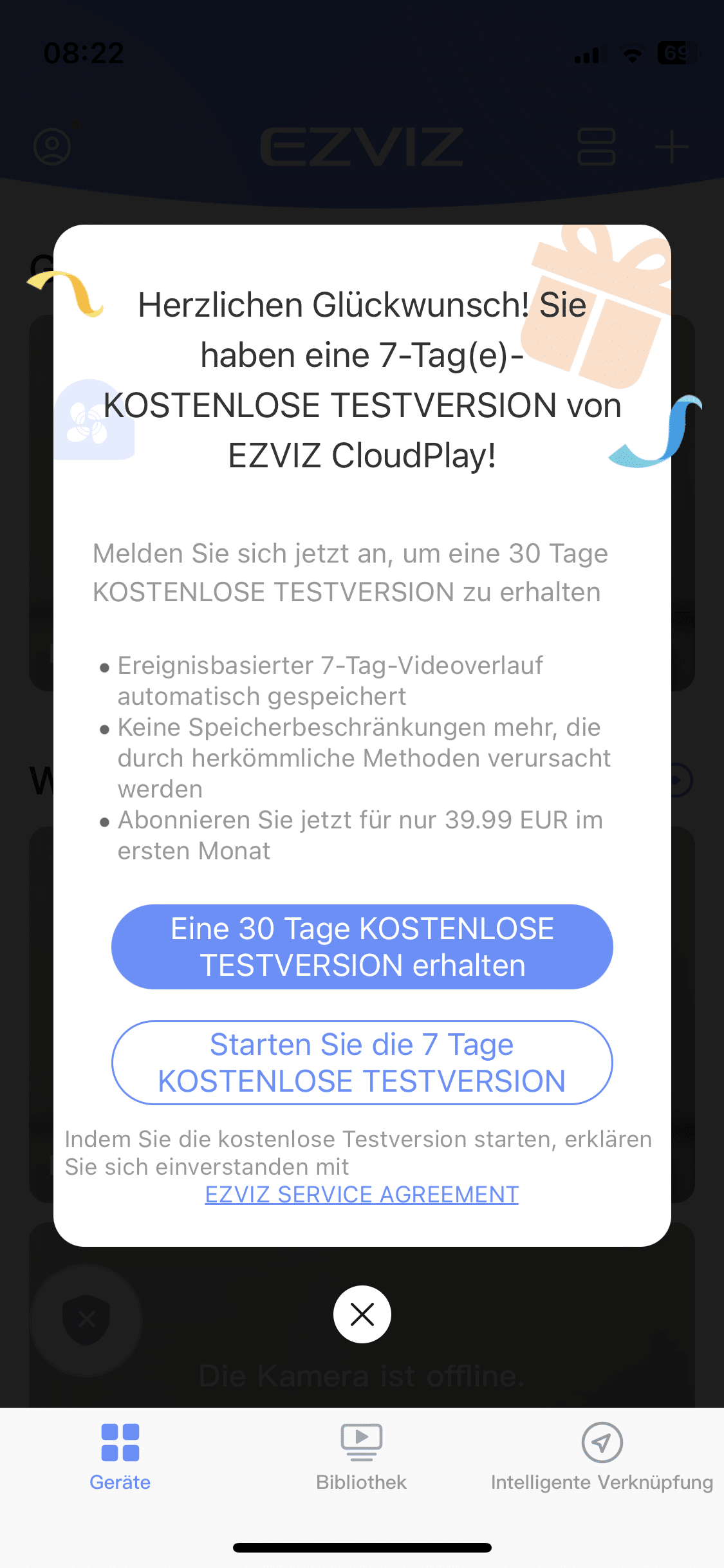The image size is (724, 1568).
Task: Start the 7-day free trial
Action: pos(362,1062)
